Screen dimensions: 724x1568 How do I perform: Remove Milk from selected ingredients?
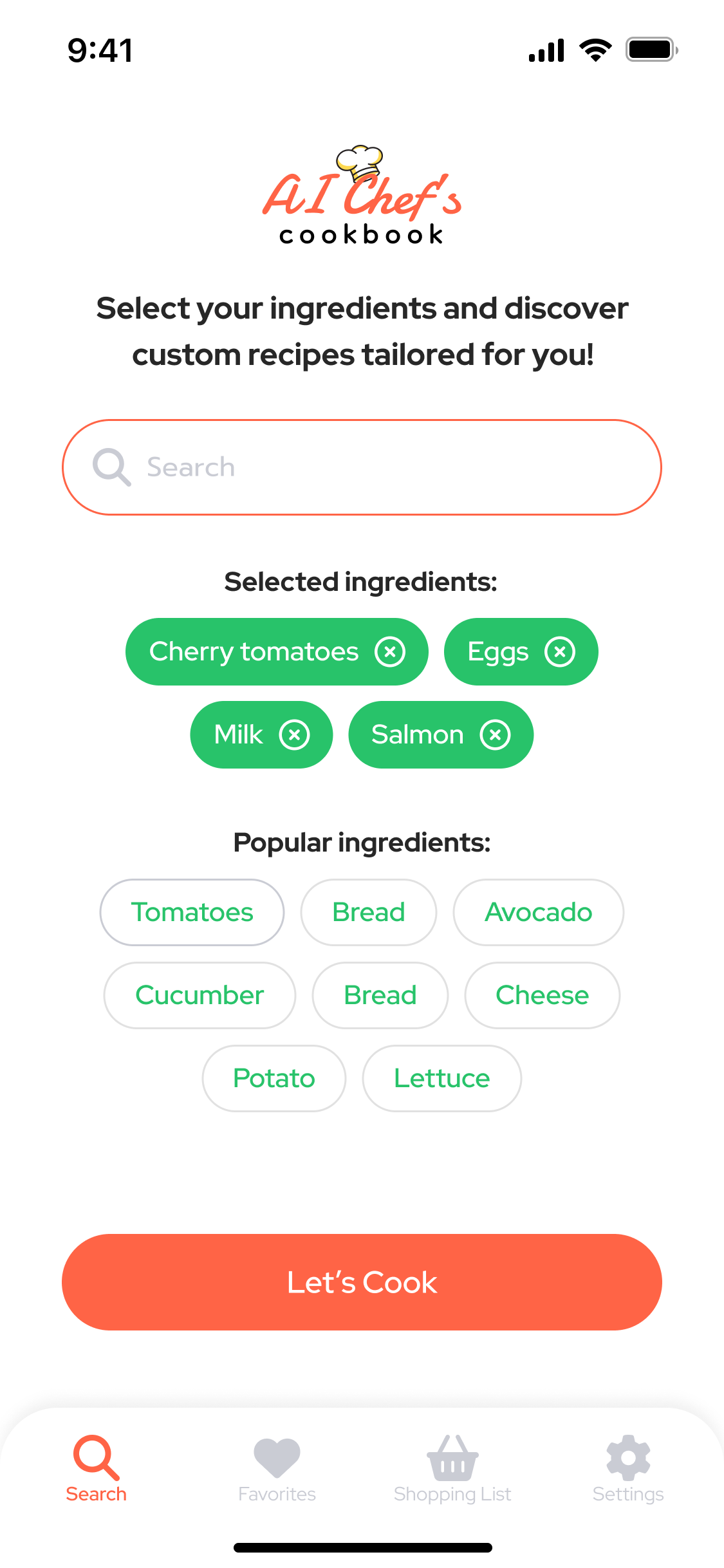click(294, 735)
